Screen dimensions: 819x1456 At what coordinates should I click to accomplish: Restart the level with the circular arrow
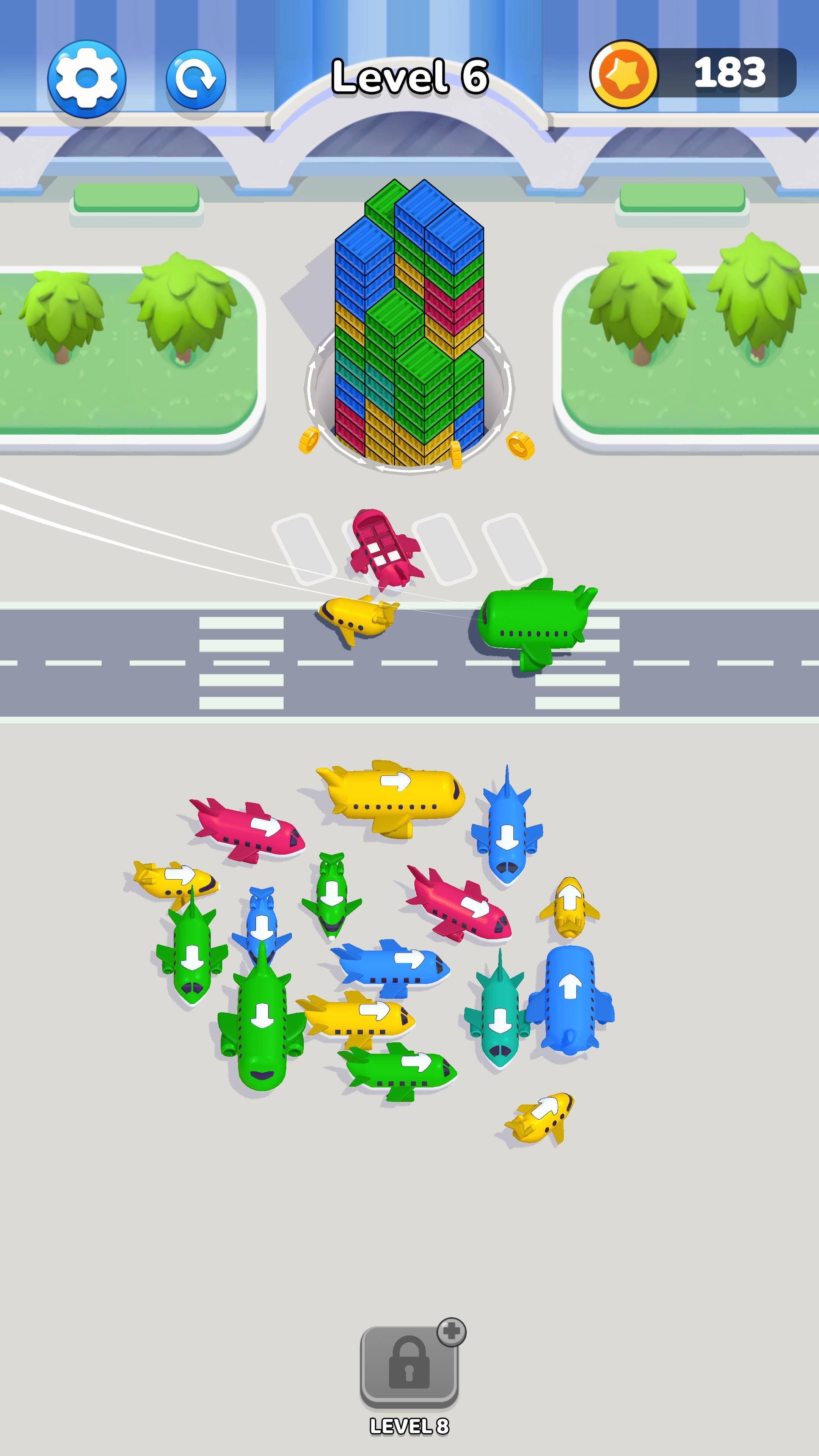click(x=196, y=79)
